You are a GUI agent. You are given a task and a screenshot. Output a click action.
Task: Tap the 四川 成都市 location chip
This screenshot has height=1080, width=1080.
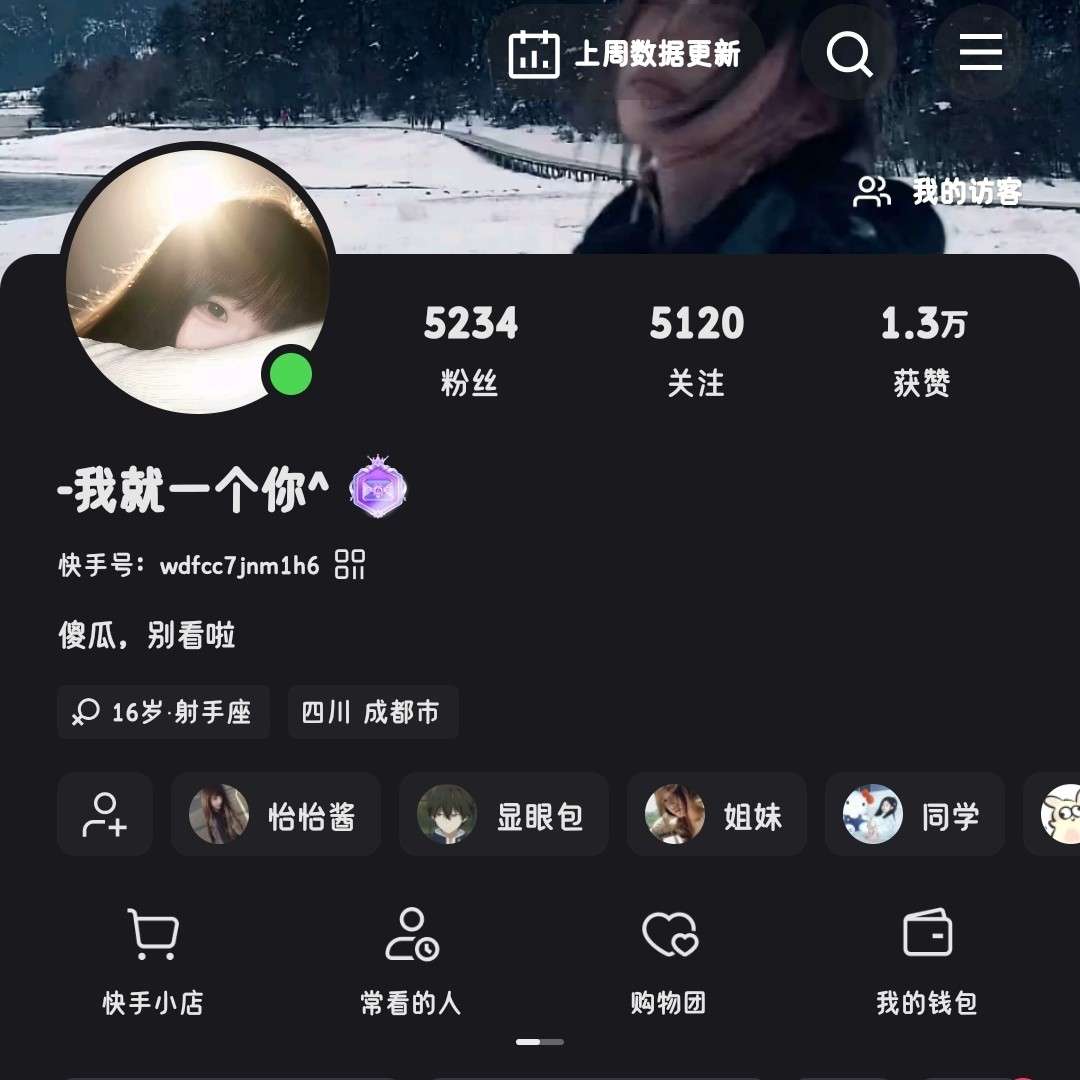[372, 712]
